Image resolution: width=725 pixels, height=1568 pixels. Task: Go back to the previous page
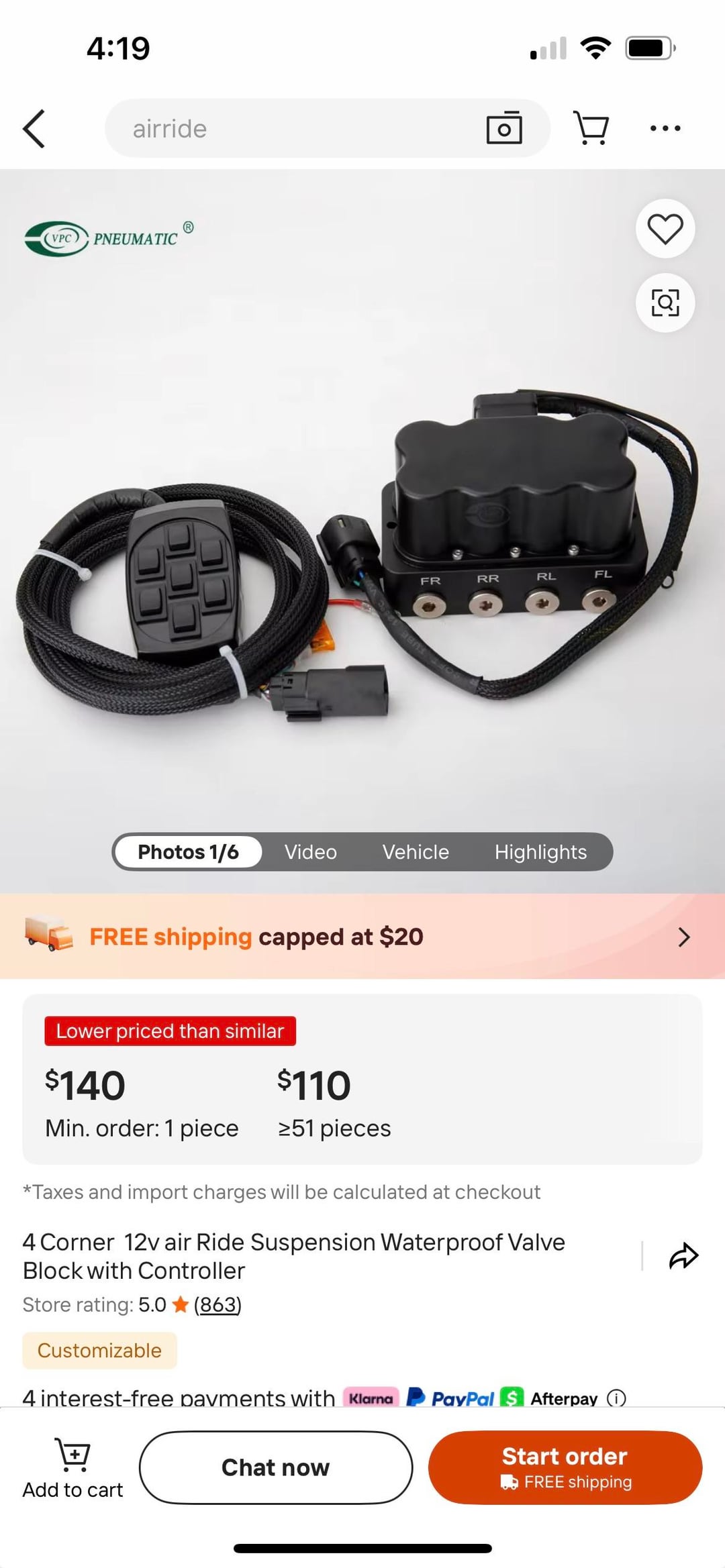[34, 128]
